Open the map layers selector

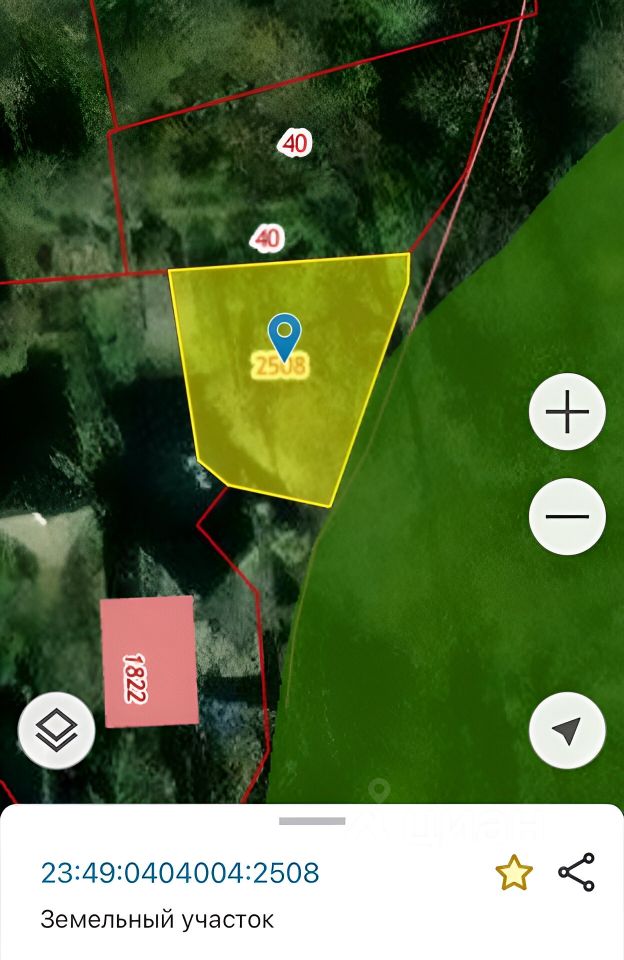(57, 731)
